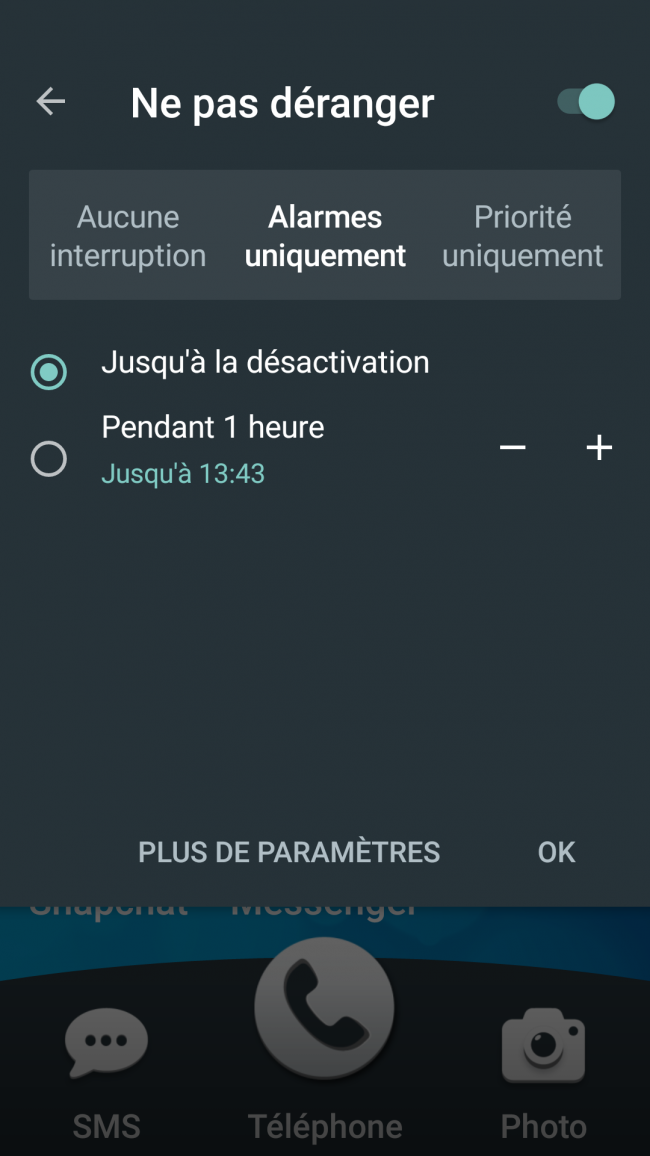The width and height of the screenshot is (650, 1156).
Task: Select the Alarmes uniquement mode
Action: (x=325, y=236)
